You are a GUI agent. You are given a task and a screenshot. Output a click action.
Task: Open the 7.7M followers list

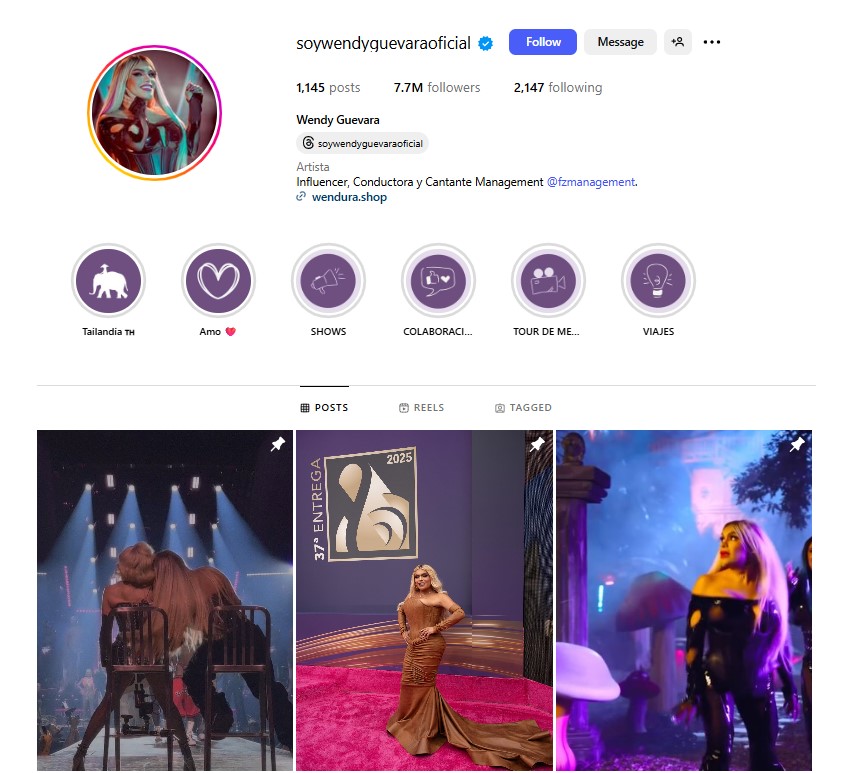(437, 88)
